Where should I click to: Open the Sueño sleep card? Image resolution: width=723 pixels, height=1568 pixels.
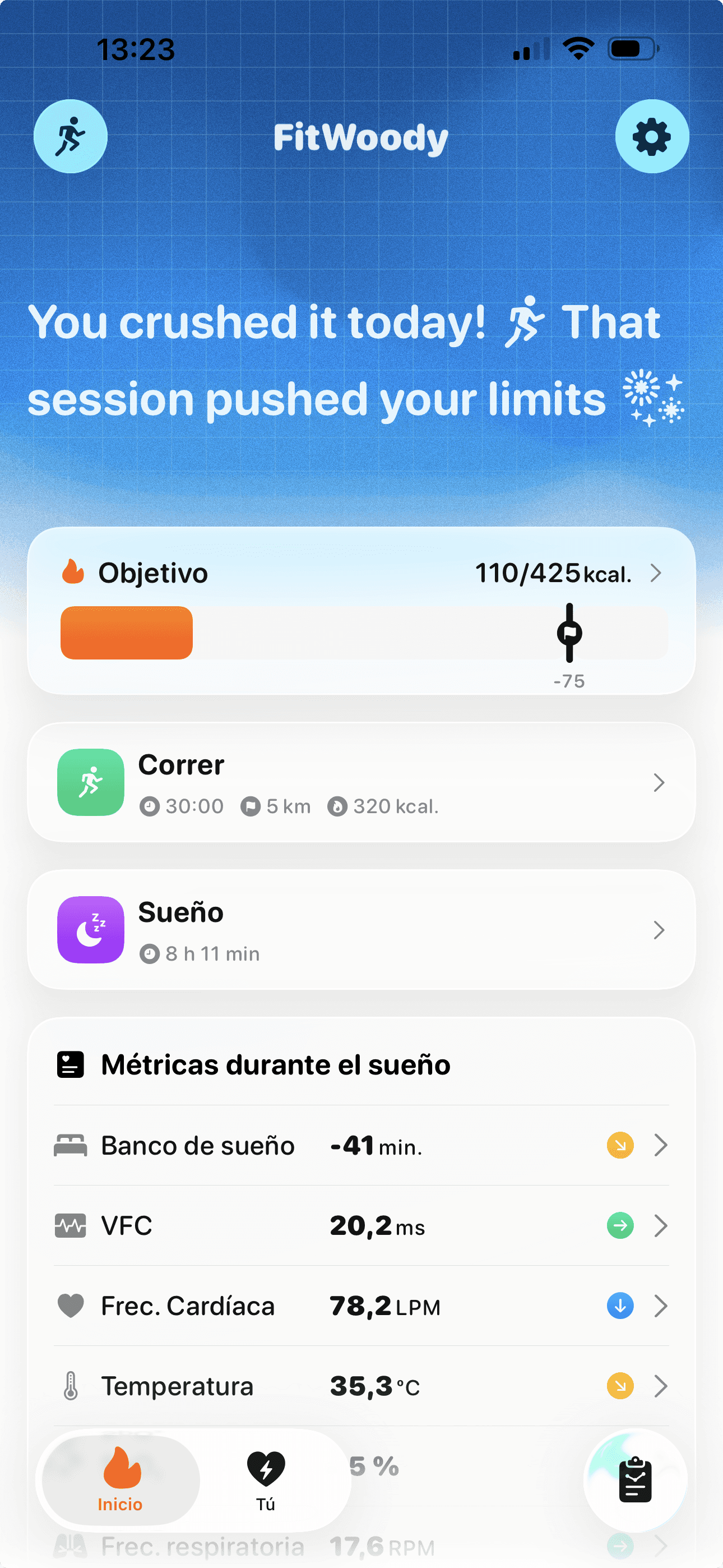coord(361,929)
